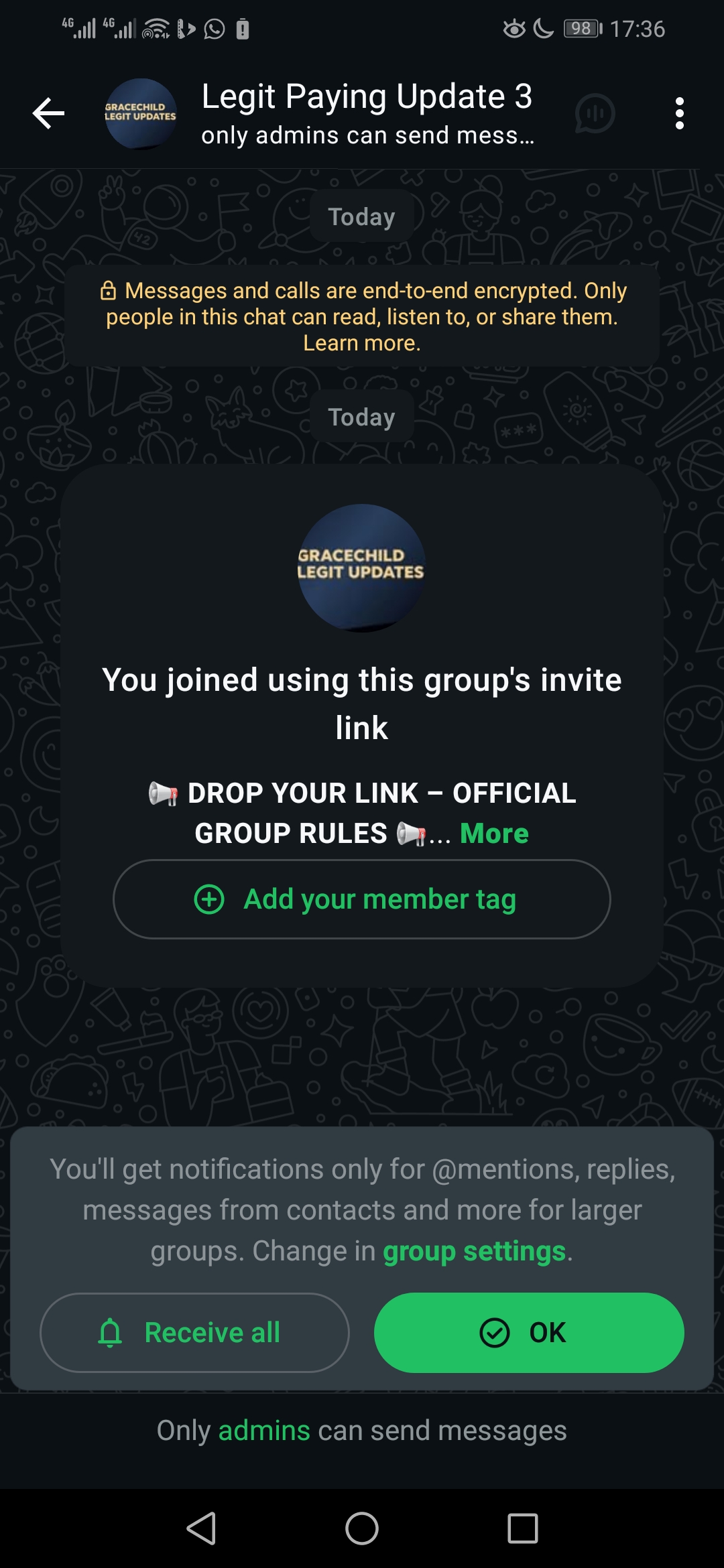View the admins list link
The image size is (724, 1568).
tap(264, 1431)
